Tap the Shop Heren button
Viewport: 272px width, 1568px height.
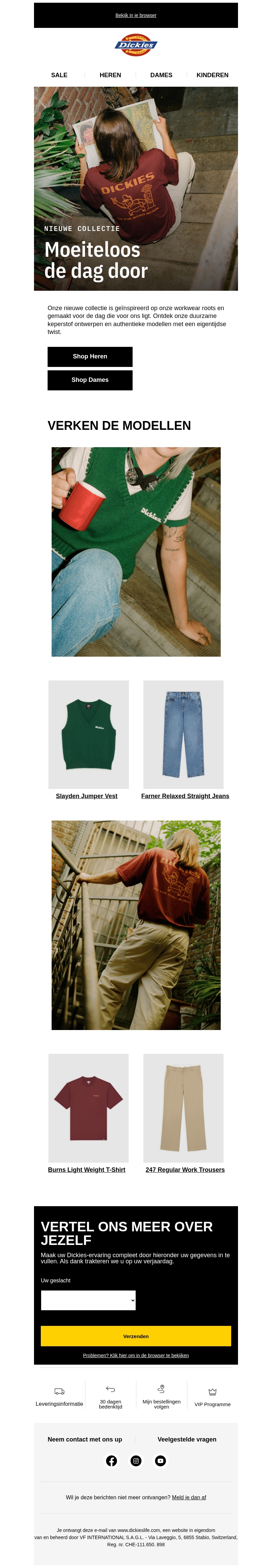90,356
